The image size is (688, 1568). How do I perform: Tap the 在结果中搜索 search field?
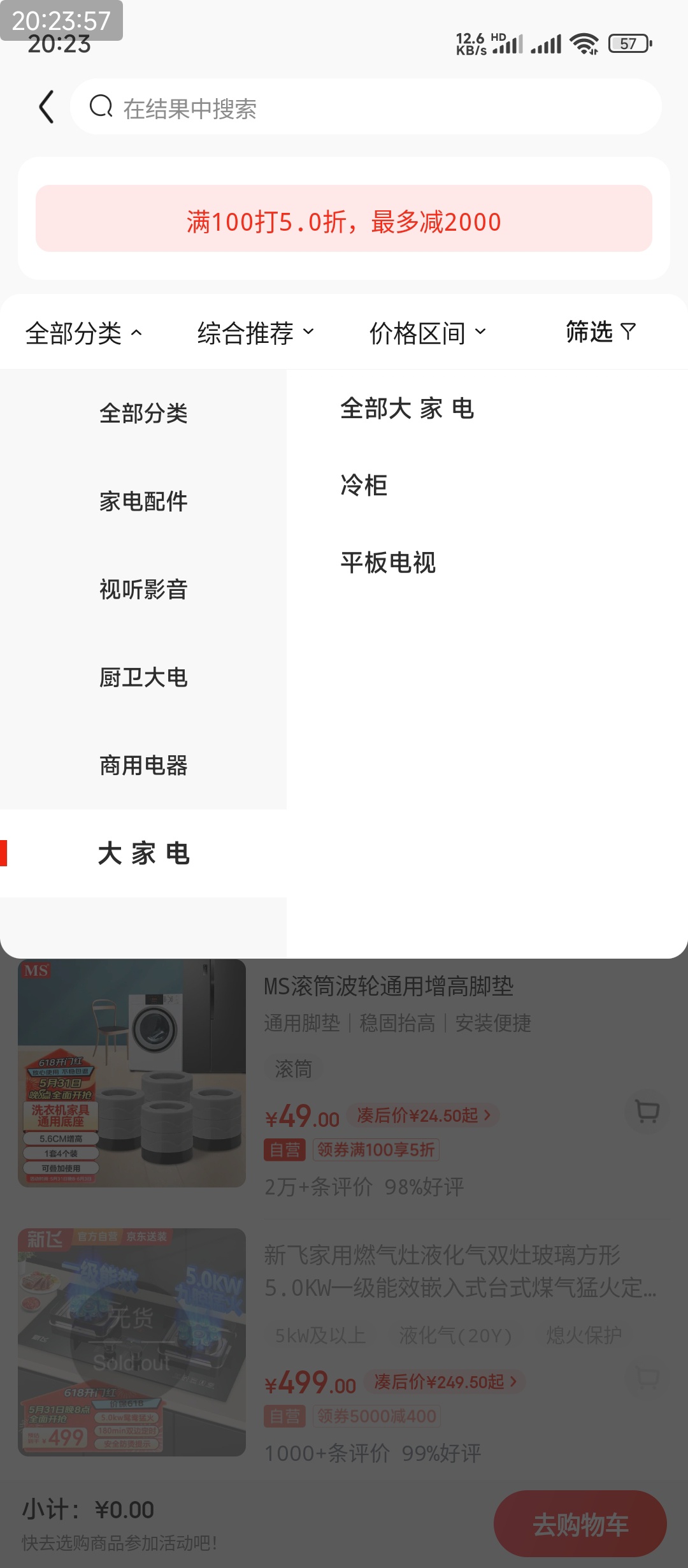[366, 107]
